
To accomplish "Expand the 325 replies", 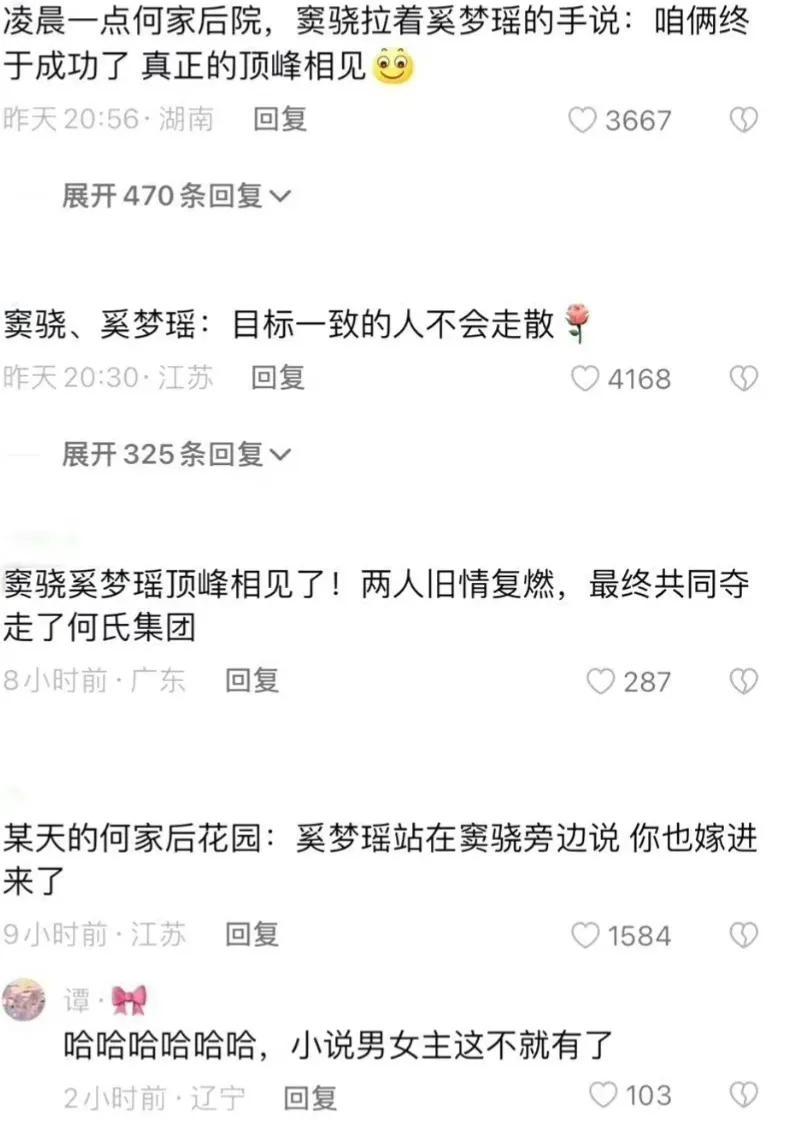I will pyautogui.click(x=176, y=455).
